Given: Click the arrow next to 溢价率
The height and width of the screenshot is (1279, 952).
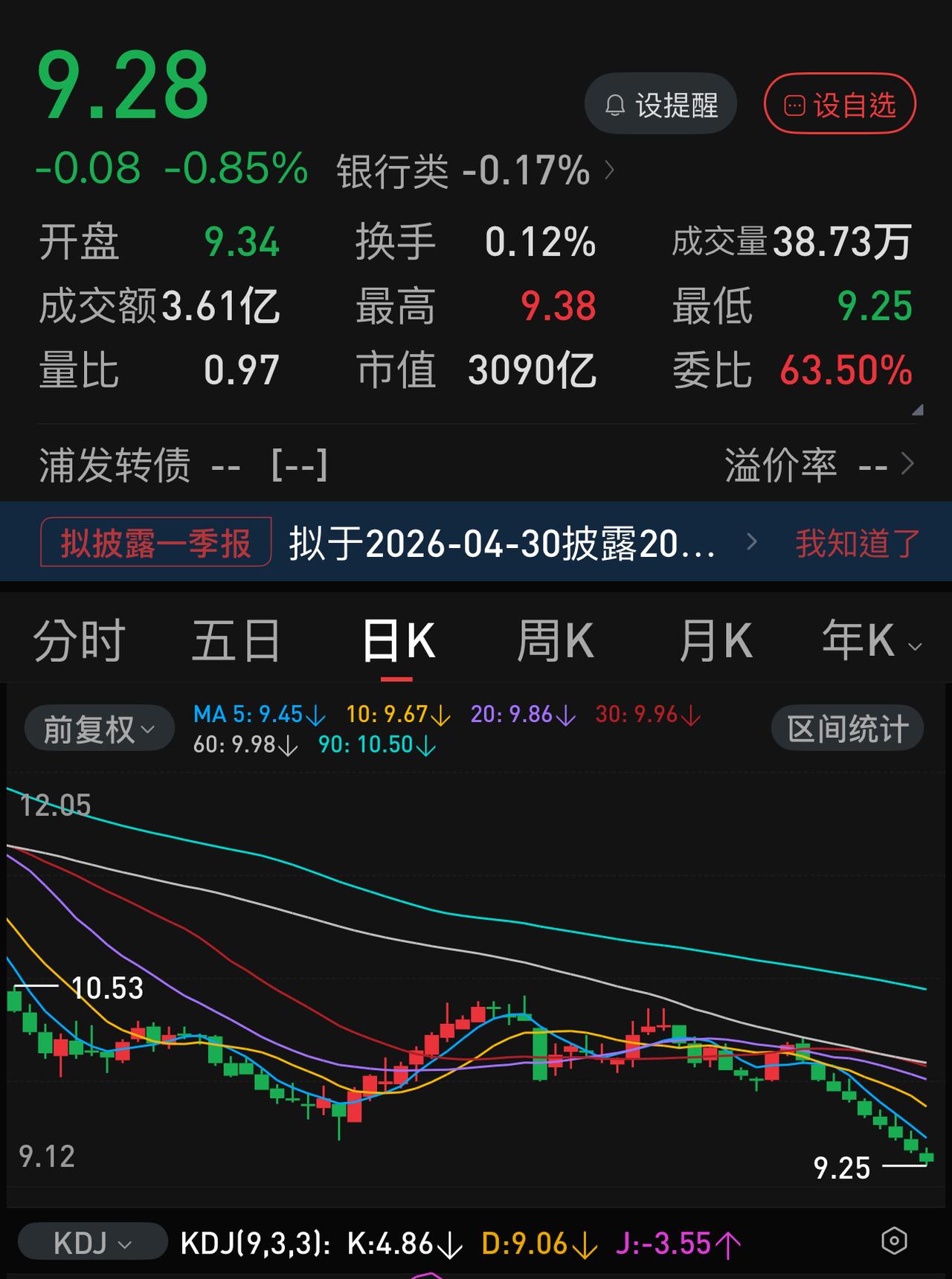Looking at the screenshot, I should tap(909, 463).
